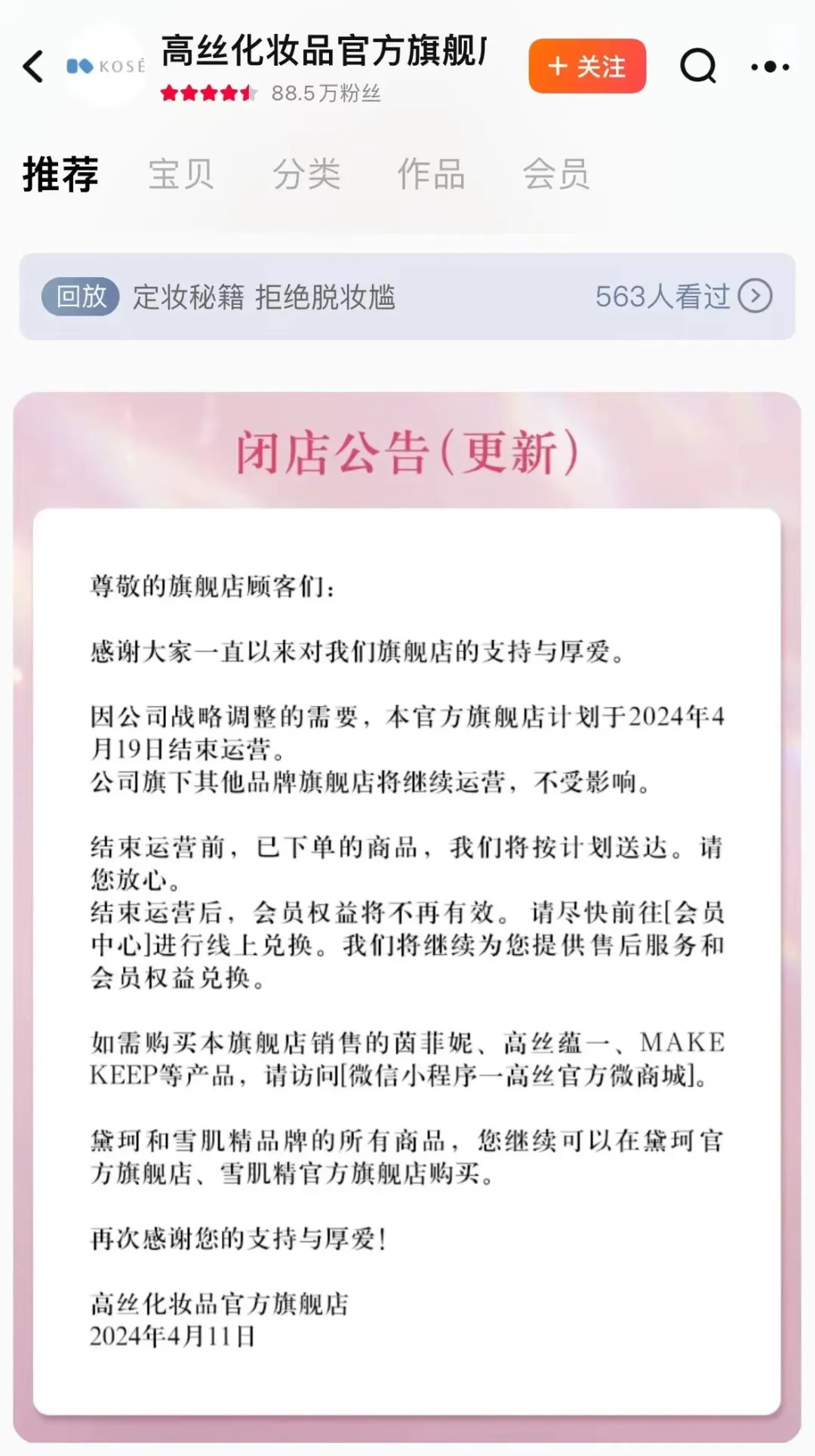Switch to the 宝贝 tab
The image size is (815, 1456).
[181, 174]
